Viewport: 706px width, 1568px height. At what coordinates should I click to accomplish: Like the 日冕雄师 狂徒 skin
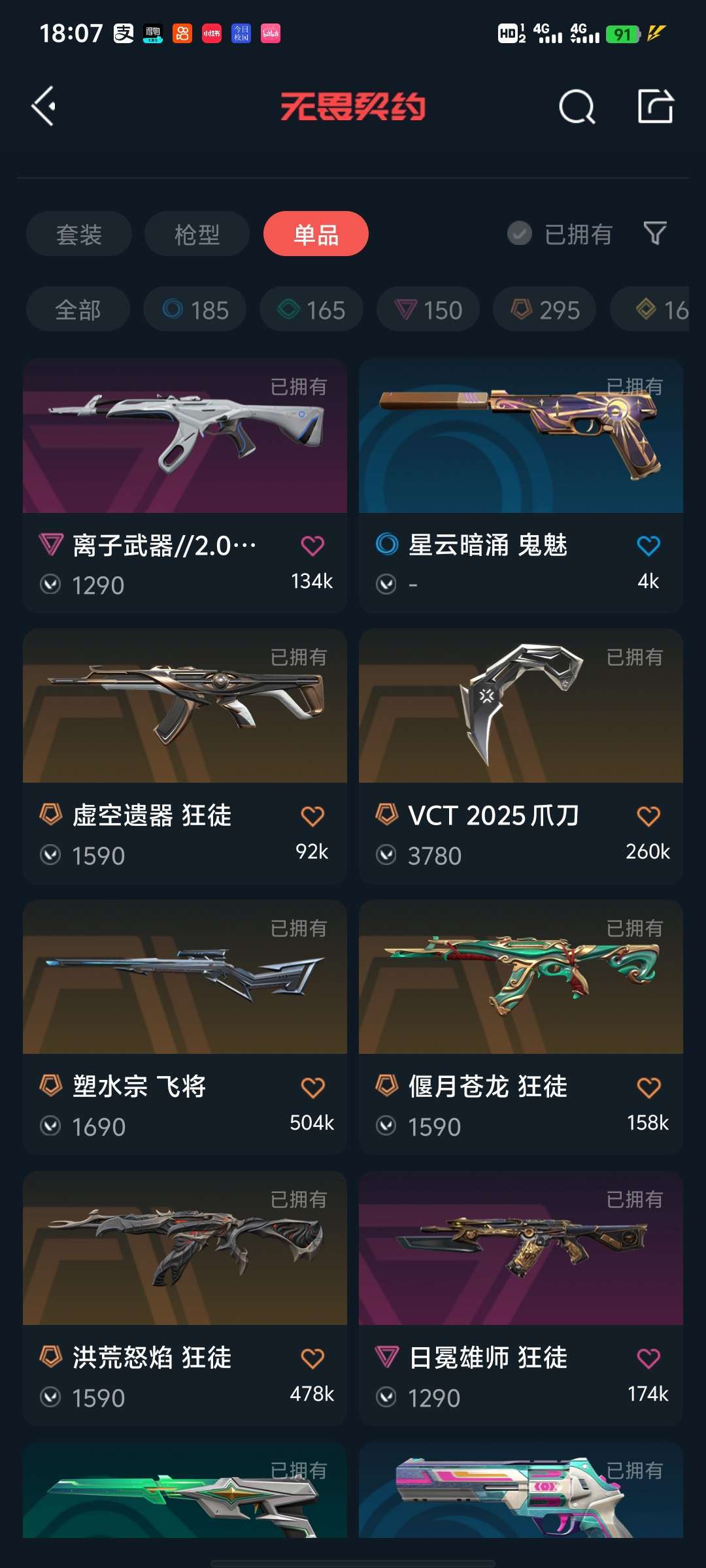tap(648, 1359)
